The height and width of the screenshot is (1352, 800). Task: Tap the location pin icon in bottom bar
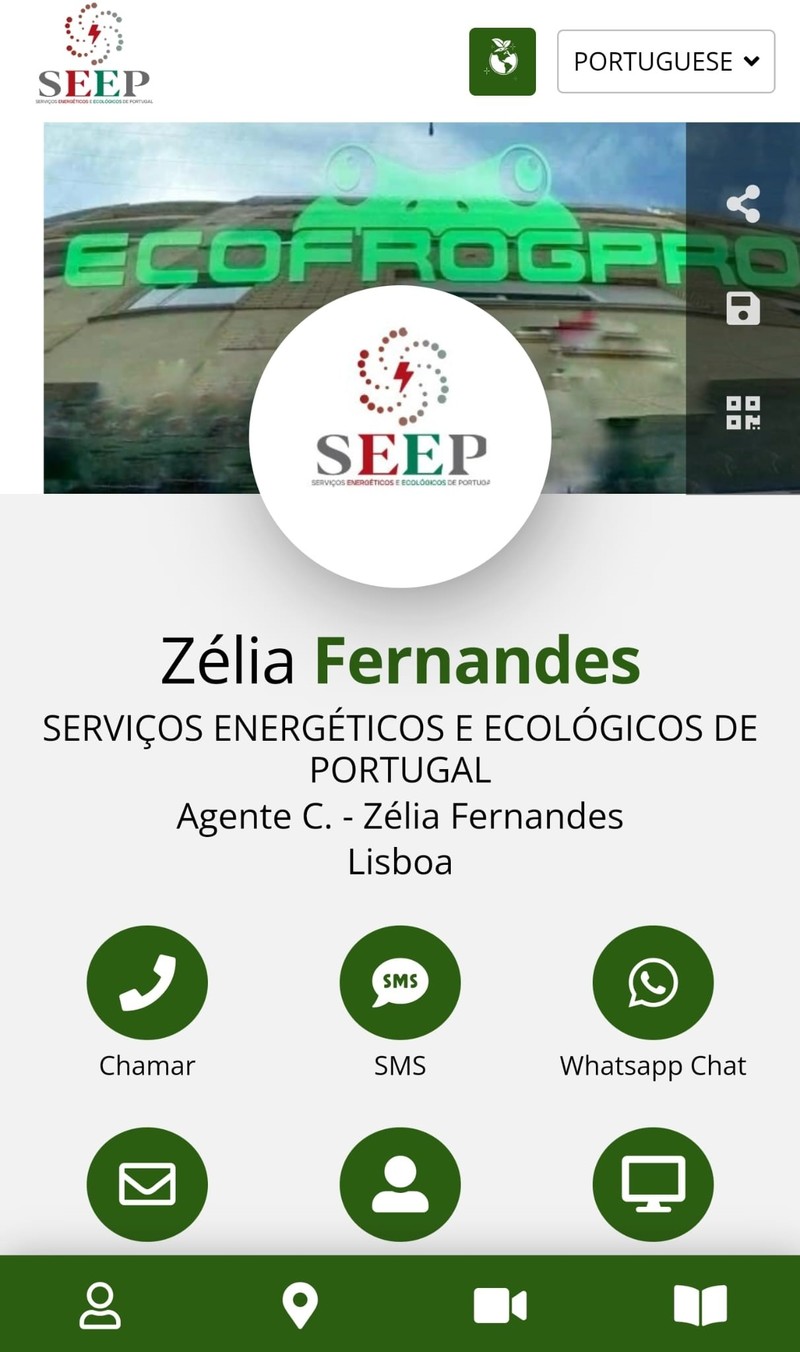300,1303
